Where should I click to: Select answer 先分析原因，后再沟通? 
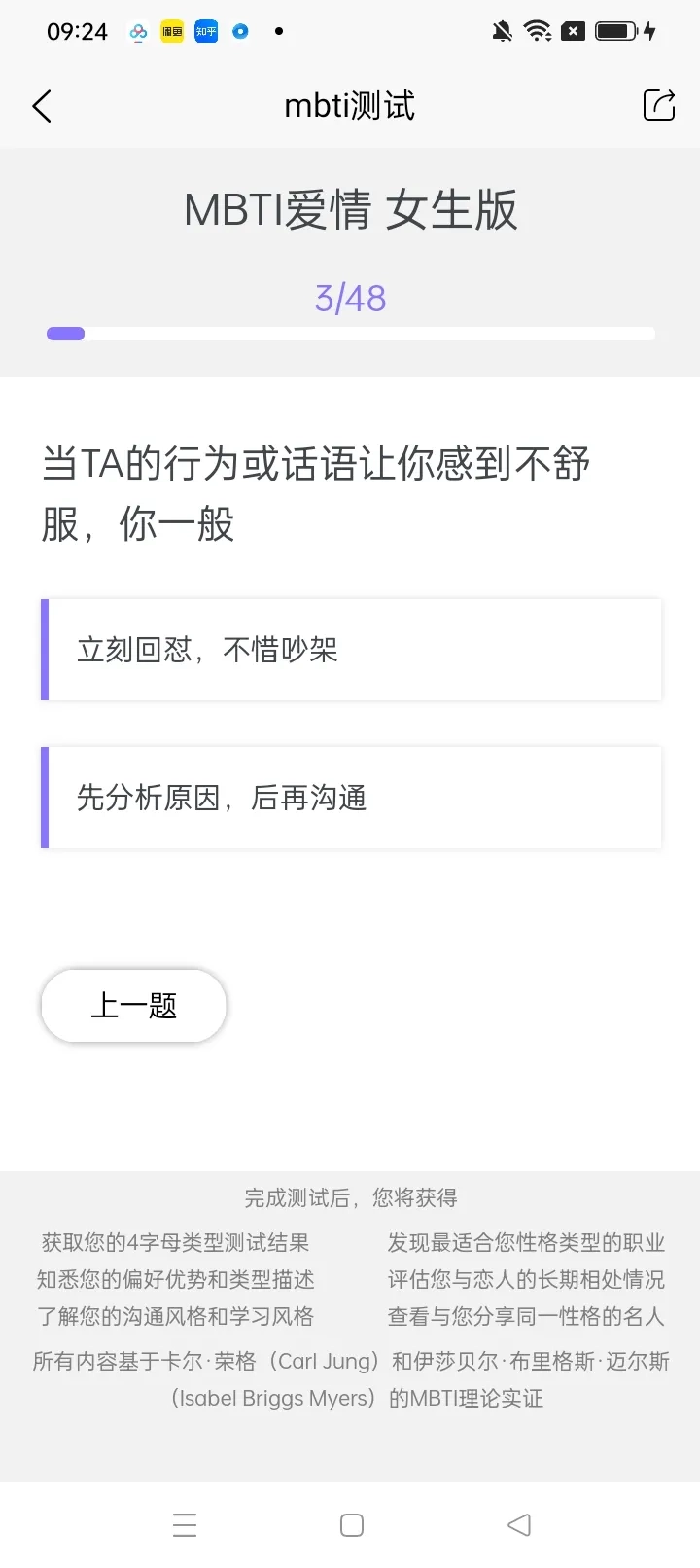pos(350,798)
